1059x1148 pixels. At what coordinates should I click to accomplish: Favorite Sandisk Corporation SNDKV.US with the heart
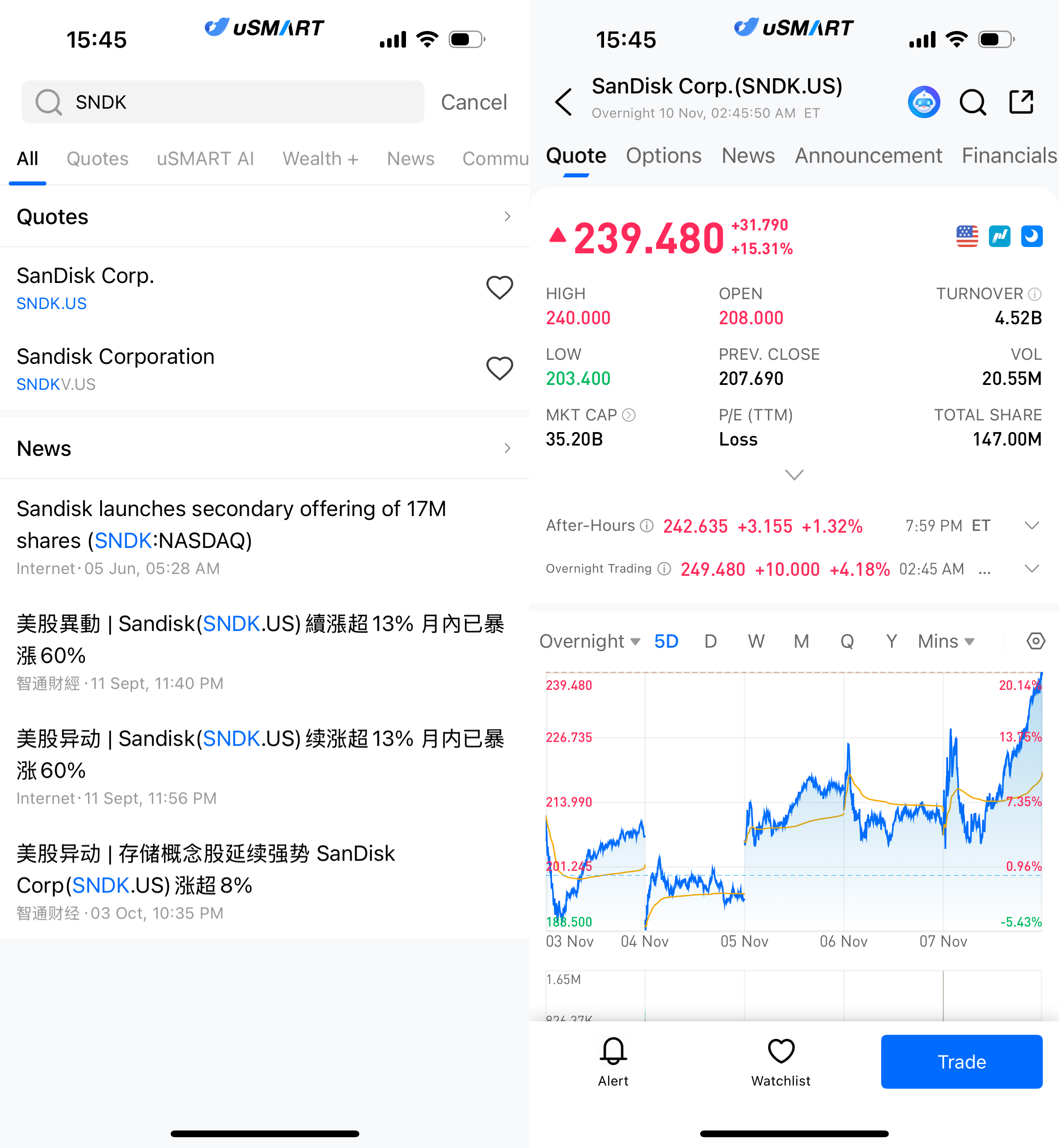coord(499,369)
